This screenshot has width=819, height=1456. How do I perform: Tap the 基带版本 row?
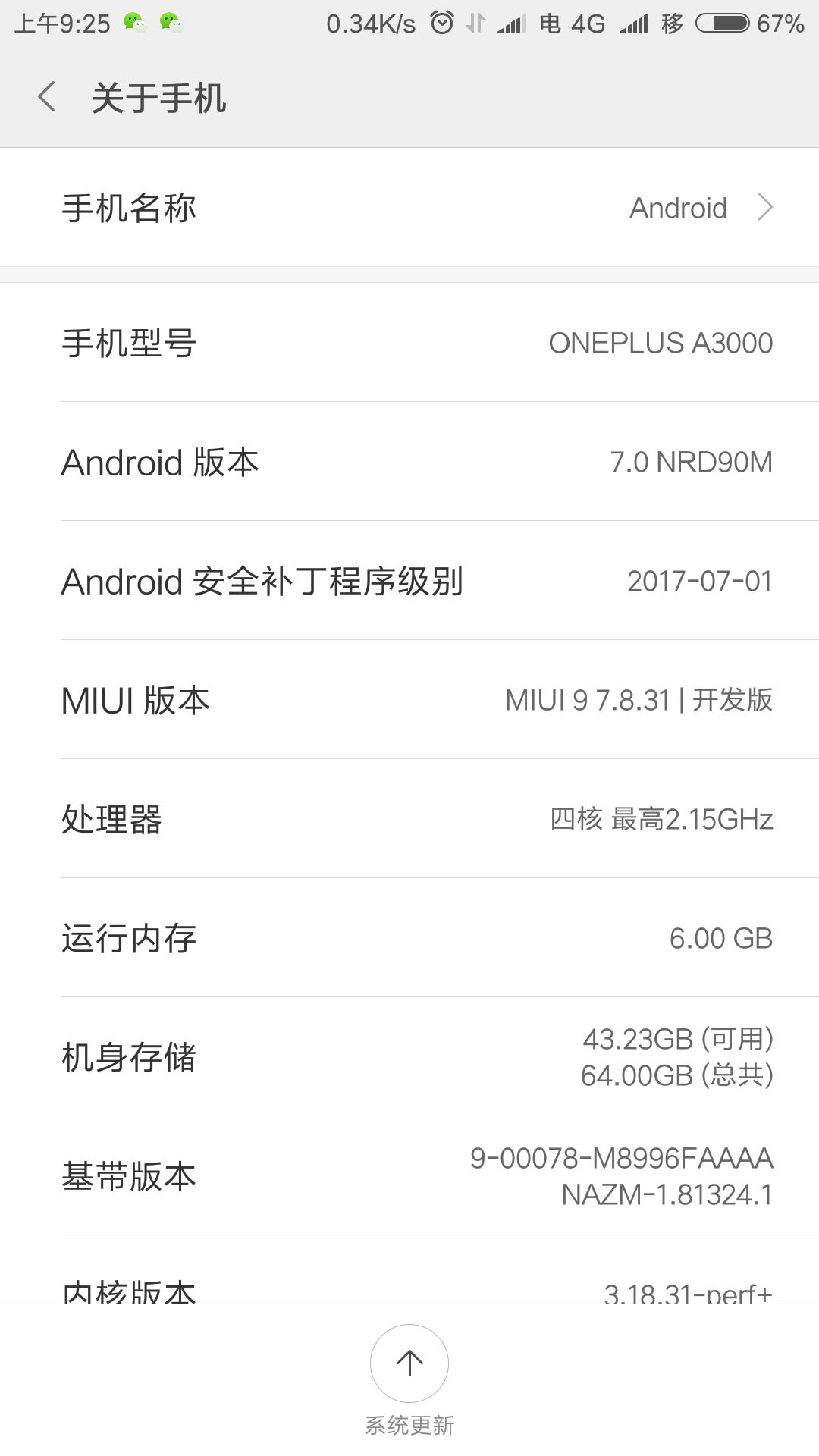(409, 1175)
